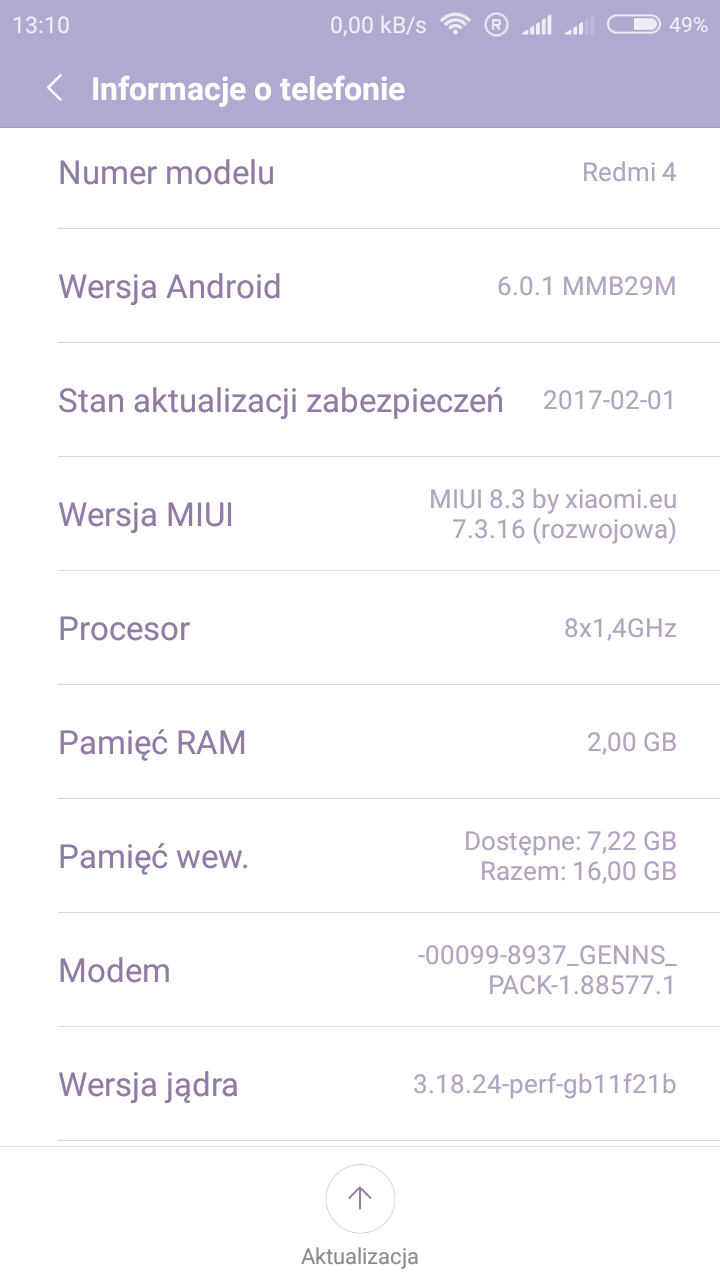
Task: Tap the Numer modelu row
Action: tap(360, 173)
